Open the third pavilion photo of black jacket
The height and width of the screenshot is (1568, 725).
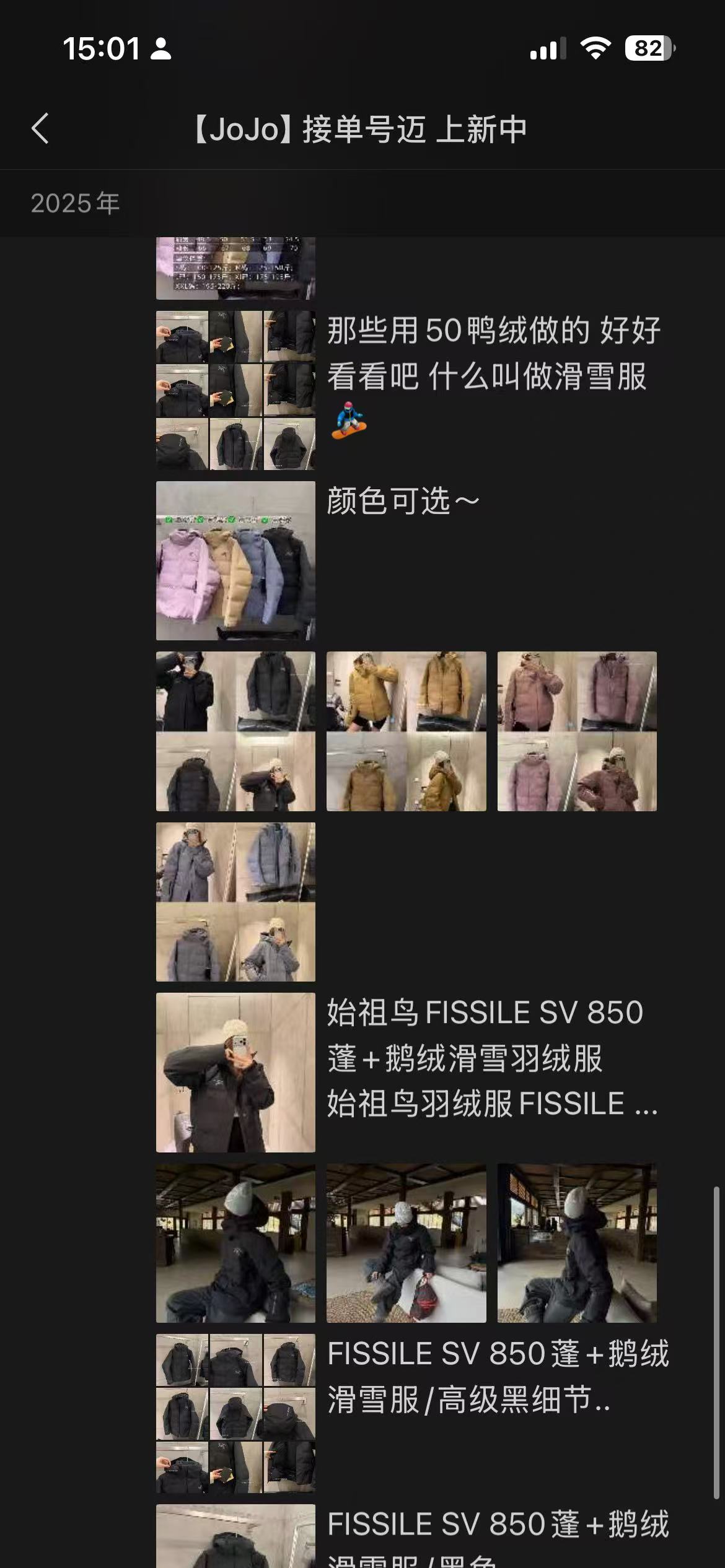pos(576,1243)
